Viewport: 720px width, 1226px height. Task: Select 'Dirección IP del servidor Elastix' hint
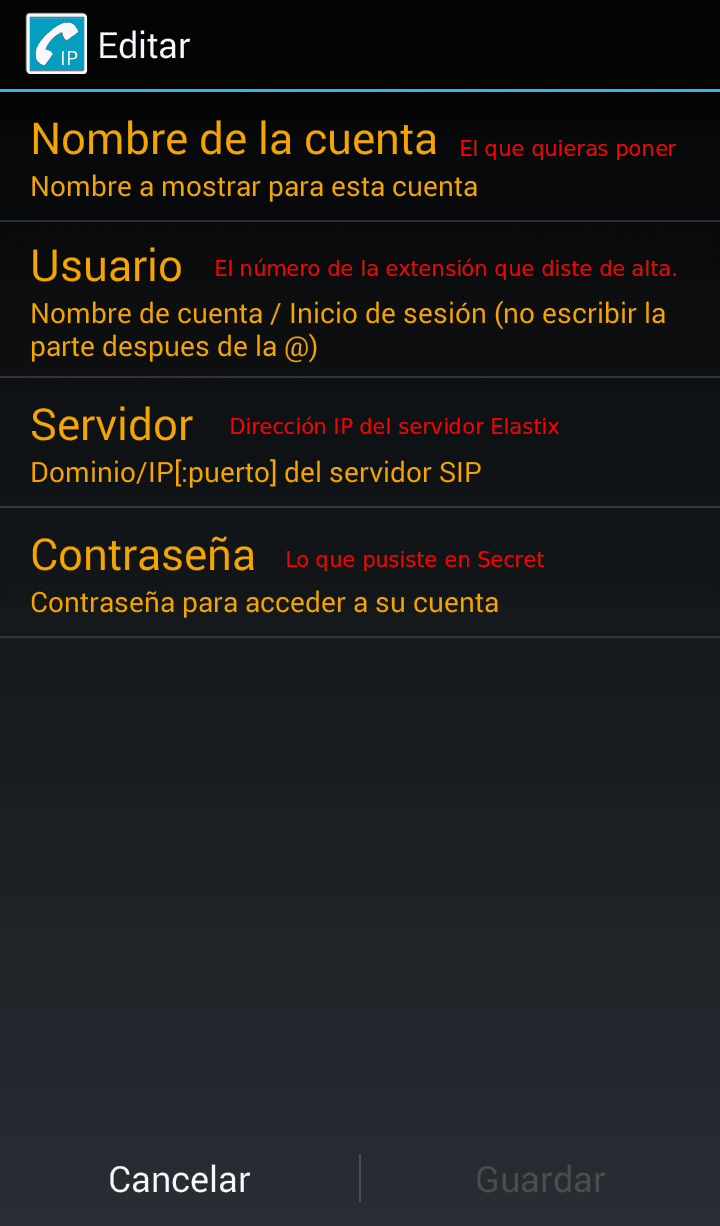(x=395, y=426)
